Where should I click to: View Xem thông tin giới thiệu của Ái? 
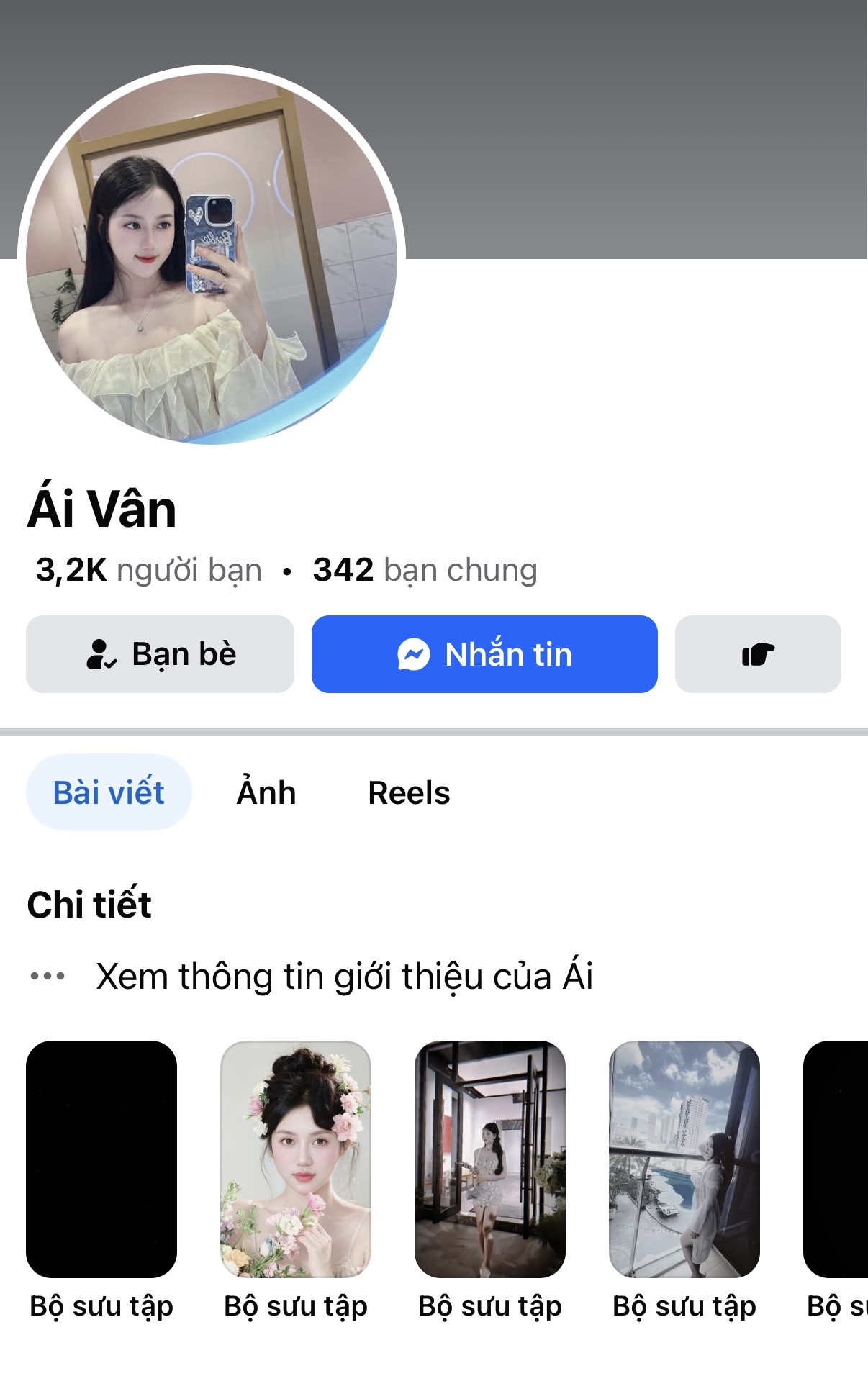[344, 977]
